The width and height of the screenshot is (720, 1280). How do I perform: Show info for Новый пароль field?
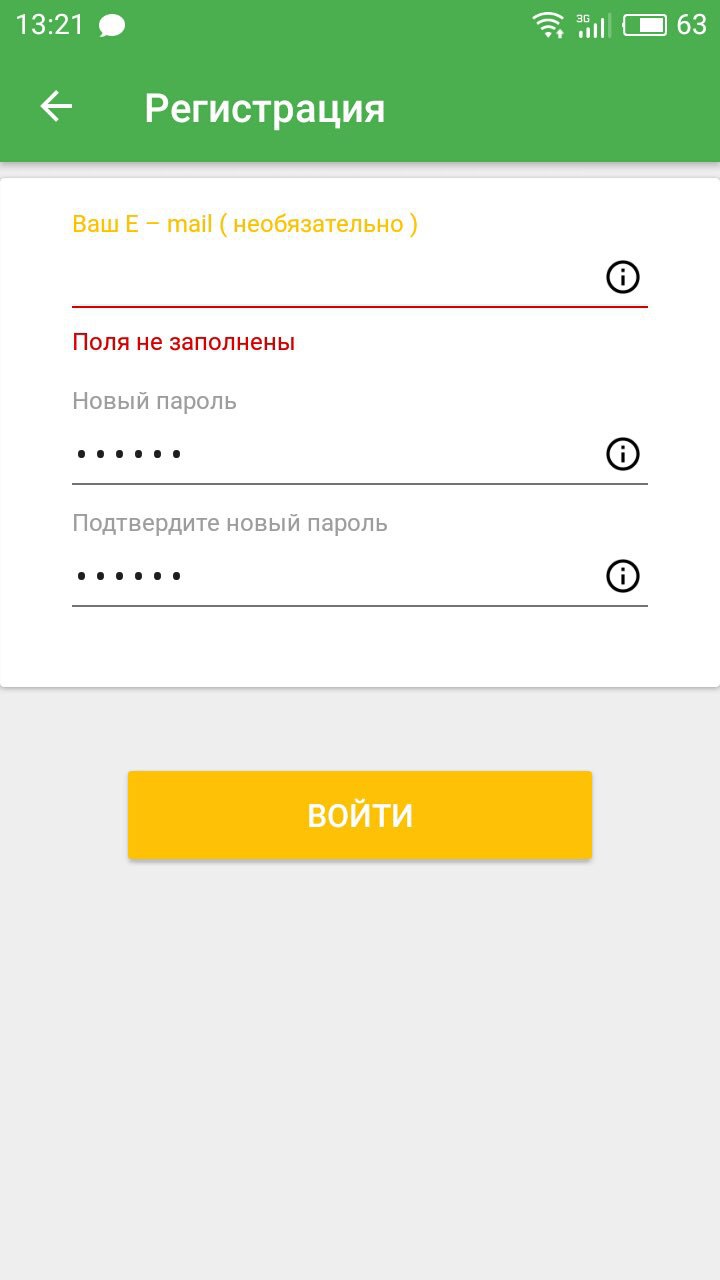click(622, 455)
